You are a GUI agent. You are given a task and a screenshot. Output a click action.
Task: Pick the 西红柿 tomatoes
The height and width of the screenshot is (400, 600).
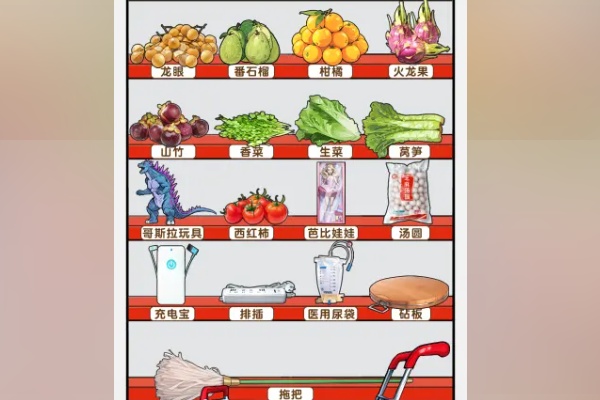tap(254, 208)
